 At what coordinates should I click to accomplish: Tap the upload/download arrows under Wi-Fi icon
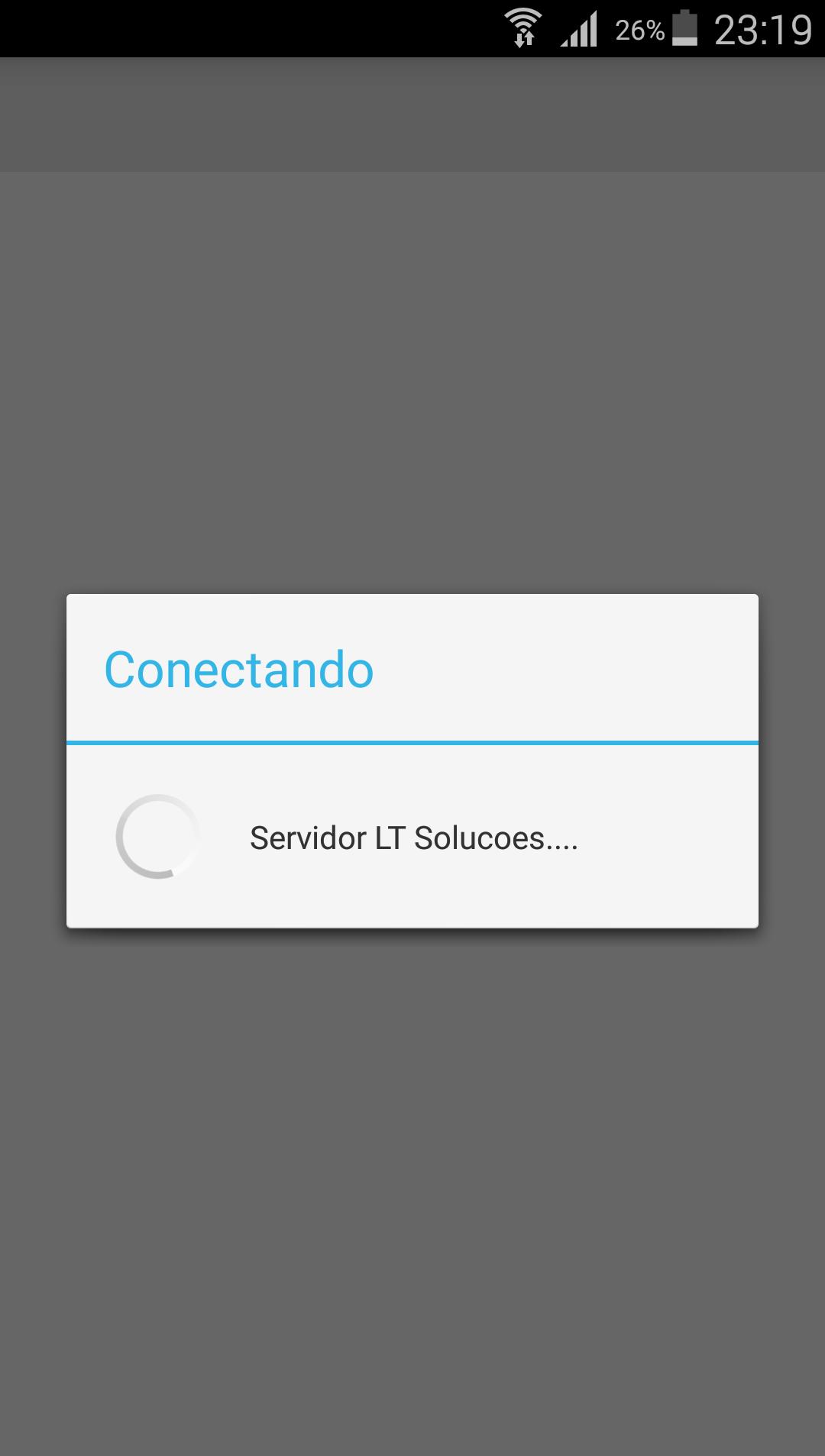point(524,40)
